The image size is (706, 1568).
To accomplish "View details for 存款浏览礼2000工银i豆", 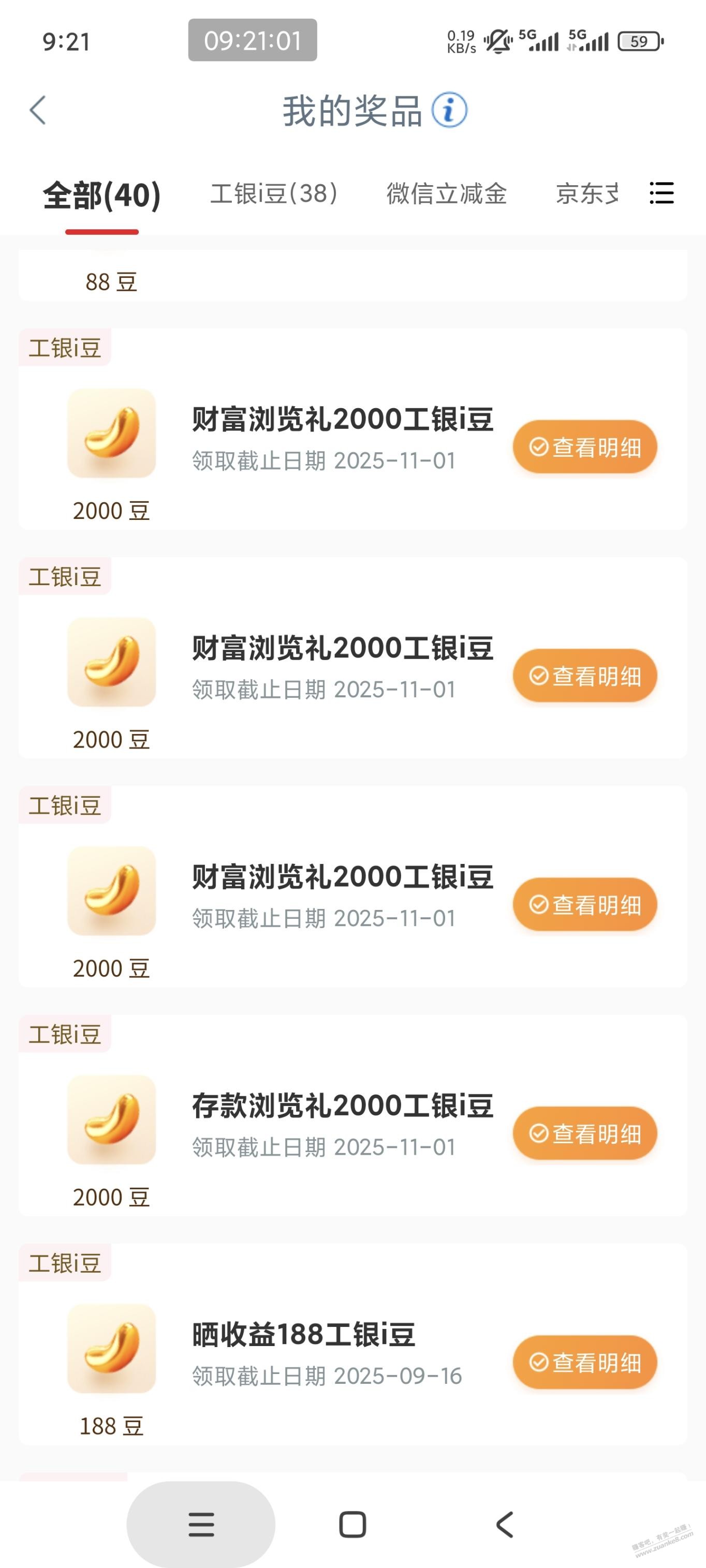I will tap(585, 1133).
